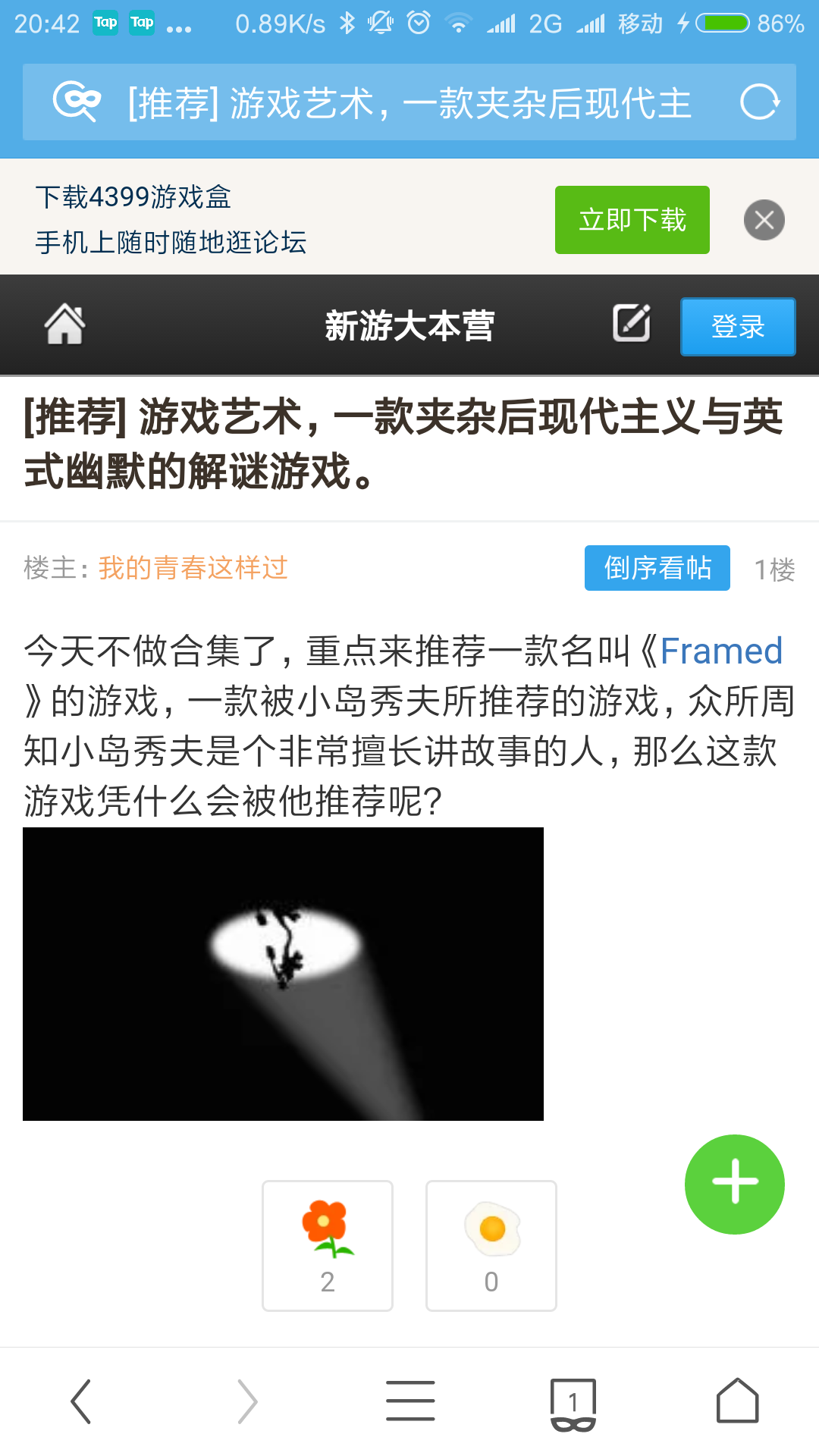Switch to reverse order with 倒序看帖
Image resolution: width=819 pixels, height=1456 pixels.
657,568
